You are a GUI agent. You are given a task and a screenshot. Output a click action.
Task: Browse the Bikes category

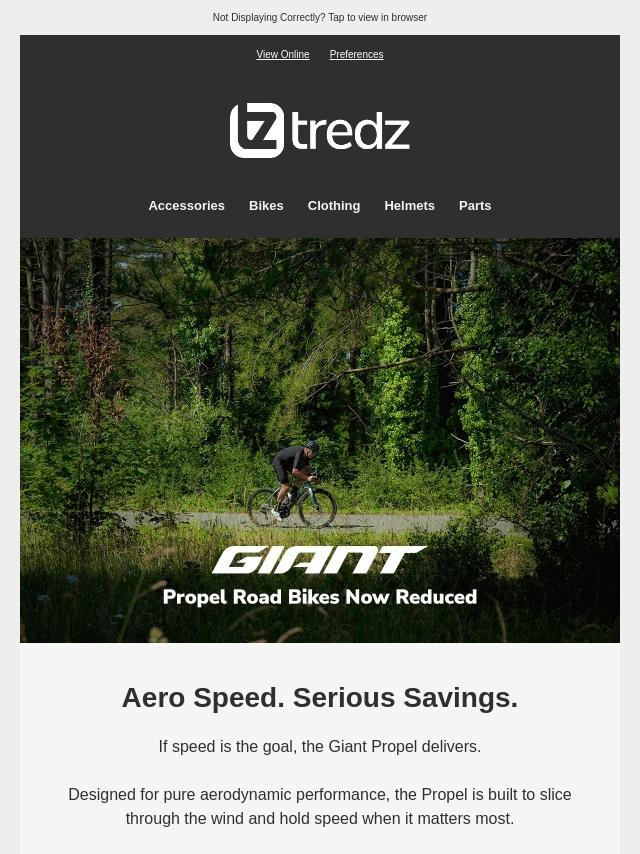point(266,206)
